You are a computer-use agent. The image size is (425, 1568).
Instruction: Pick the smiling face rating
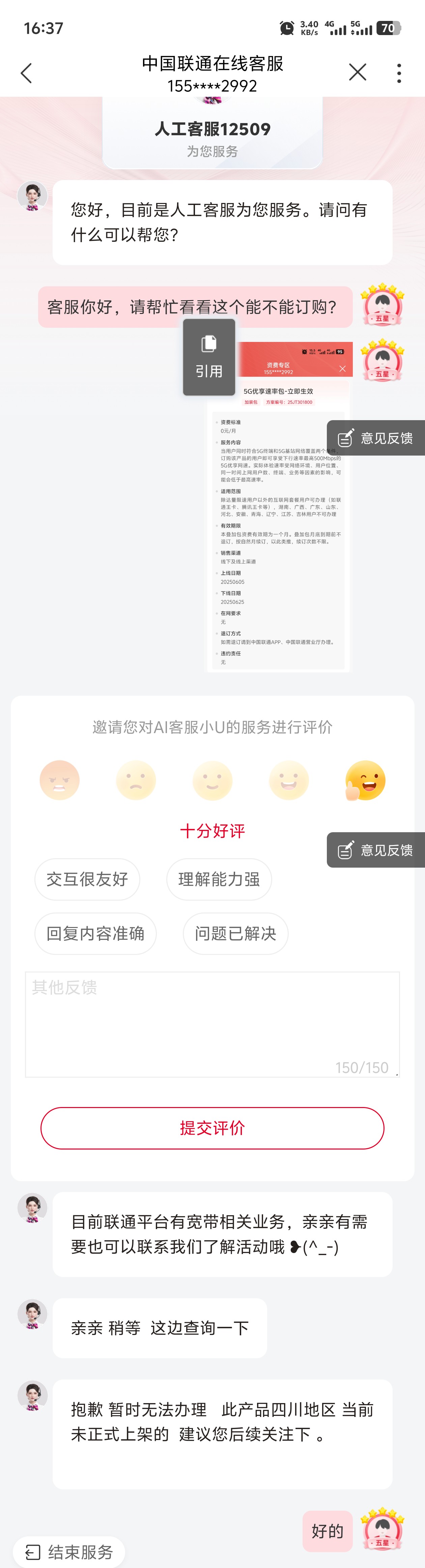tap(289, 780)
